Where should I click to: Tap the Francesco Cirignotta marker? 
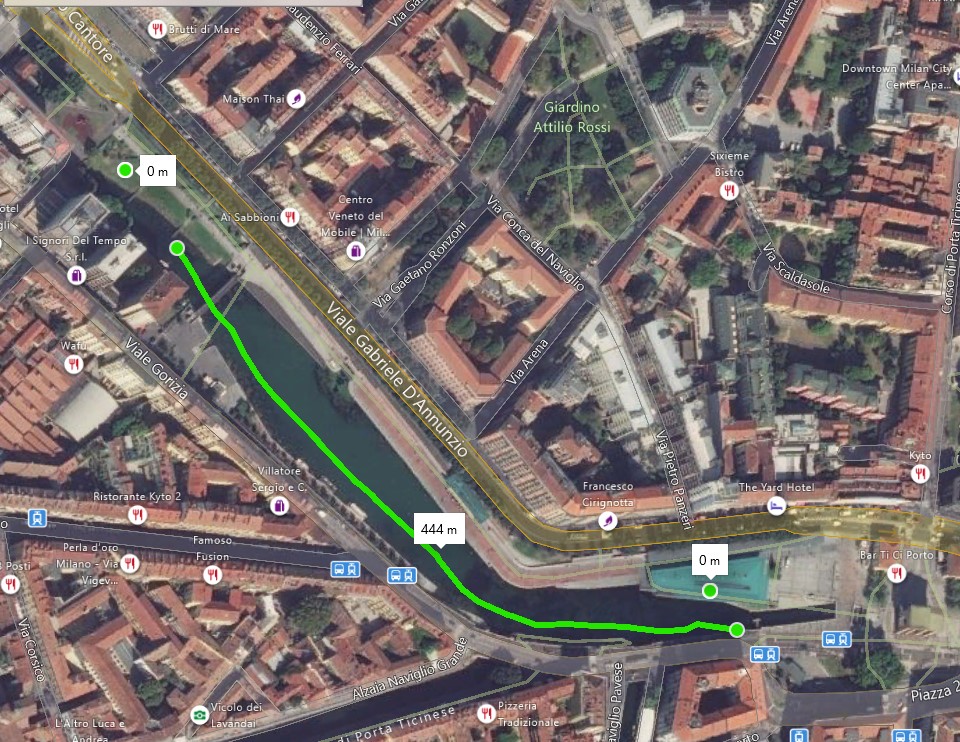pyautogui.click(x=608, y=521)
